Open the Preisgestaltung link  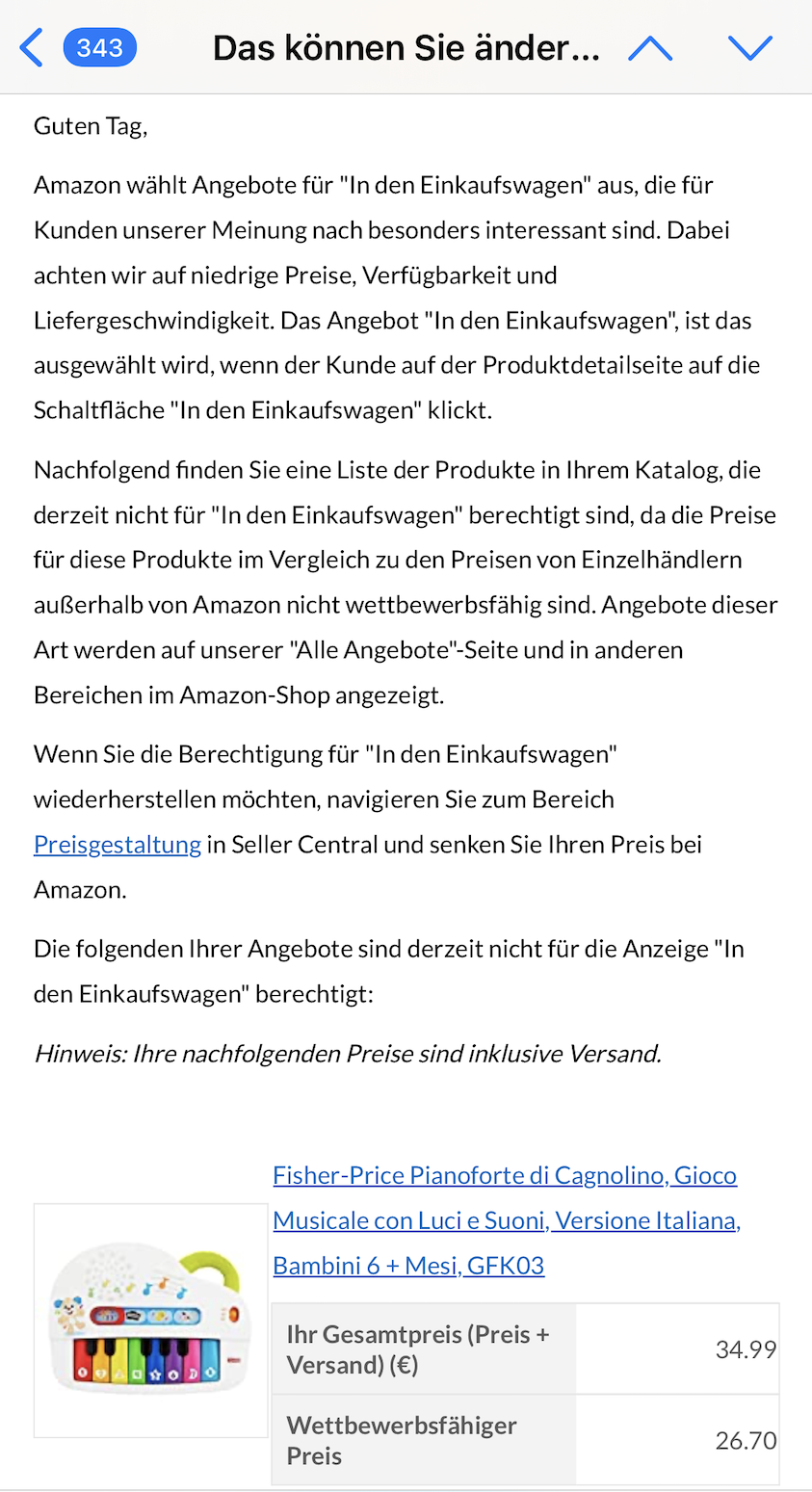118,845
